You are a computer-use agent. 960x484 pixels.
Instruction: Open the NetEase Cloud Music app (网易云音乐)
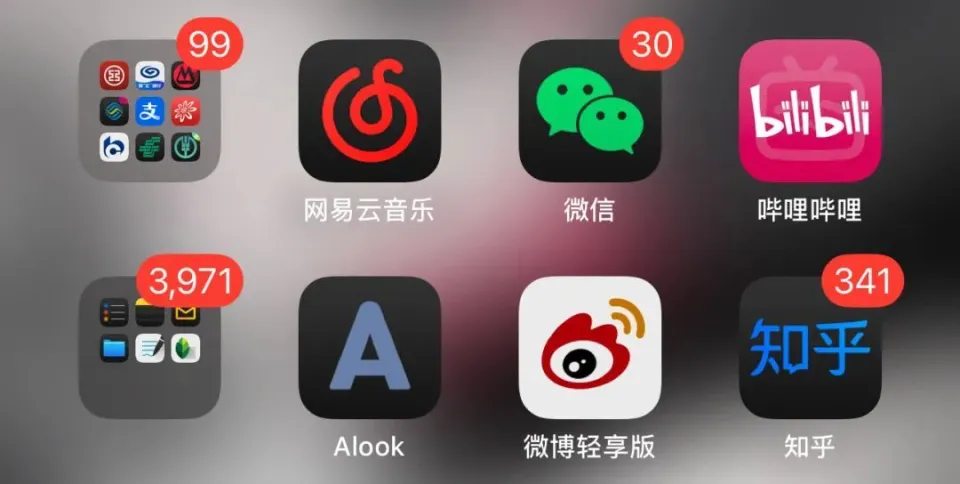click(x=370, y=110)
